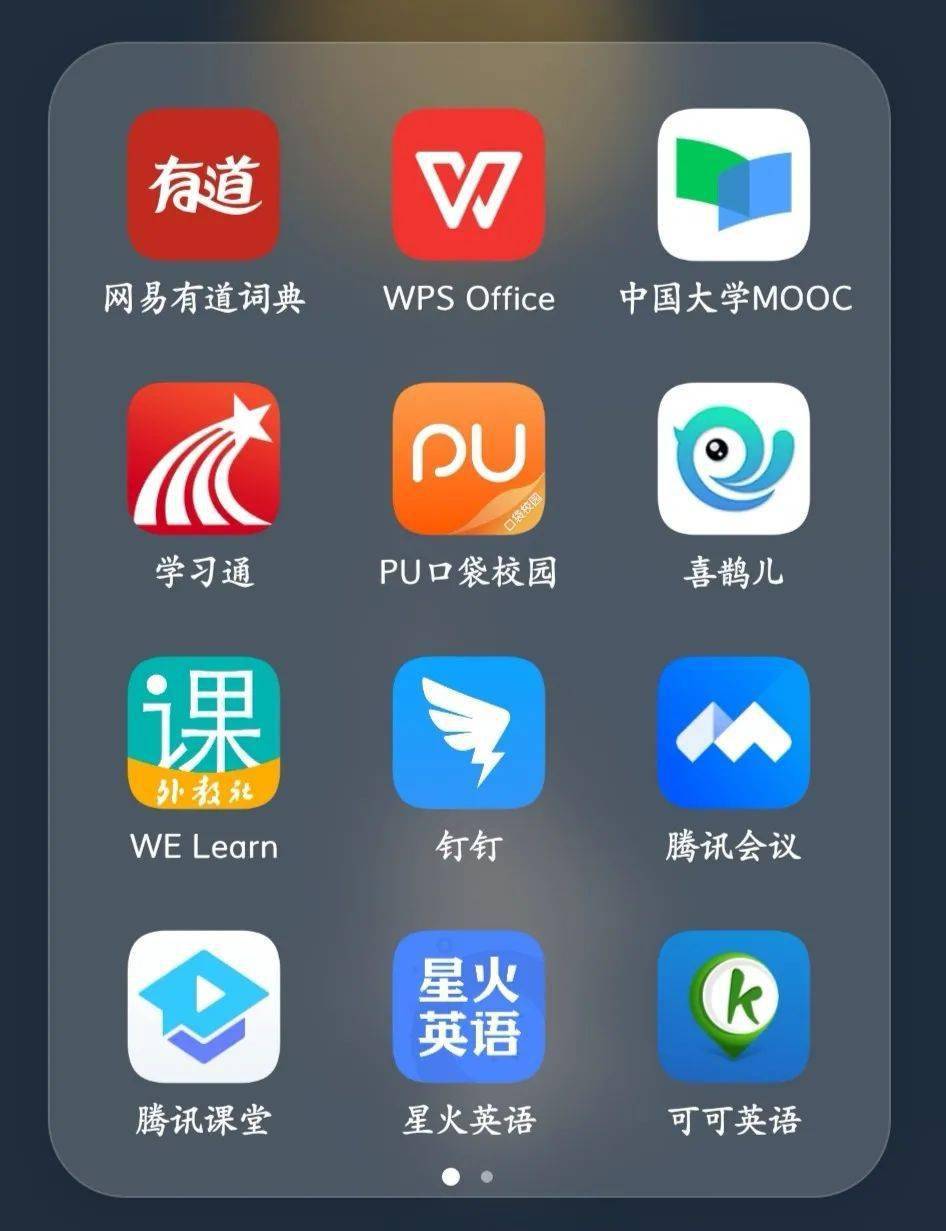Screen dimensions: 946x1231
Task: Open 腾讯课堂
Action: click(x=203, y=1007)
